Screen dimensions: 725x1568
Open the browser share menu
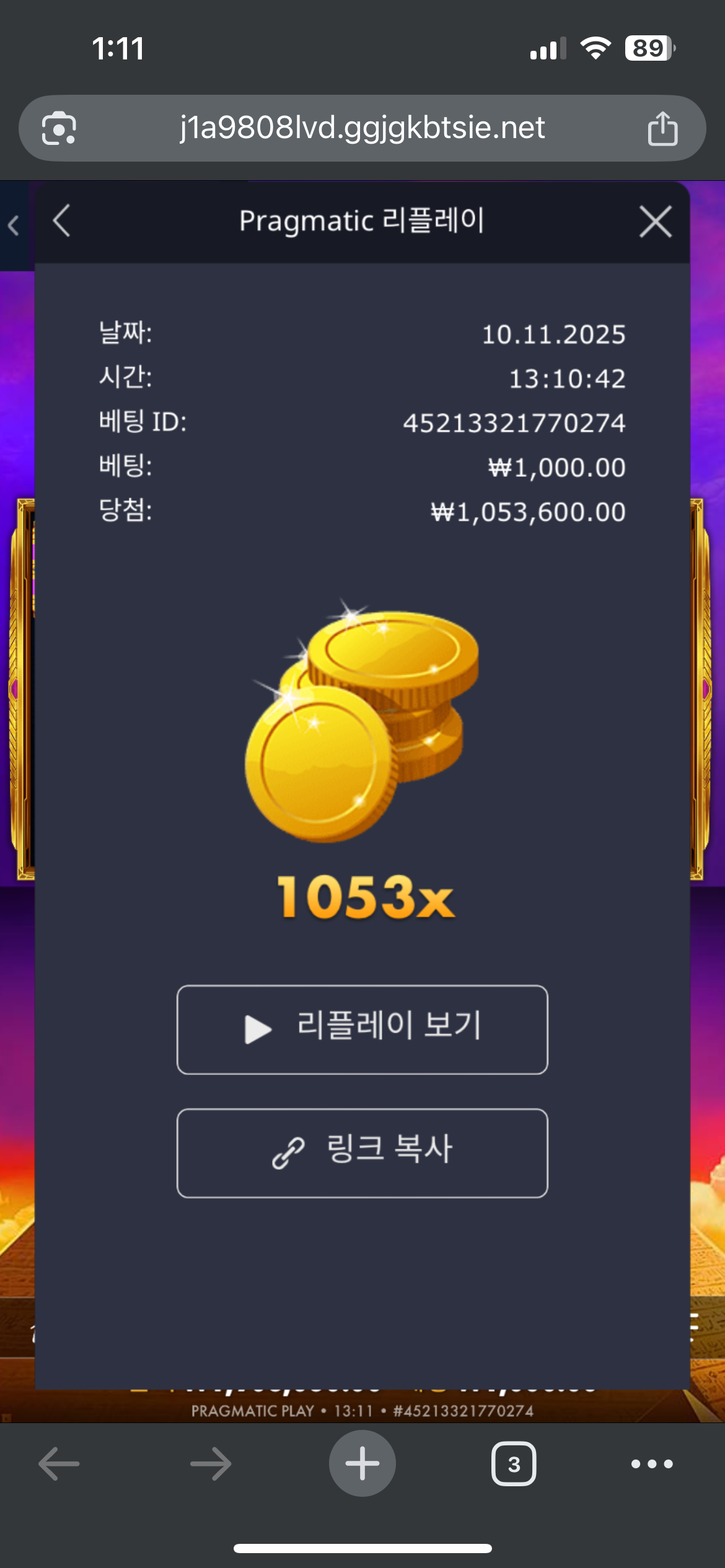click(662, 128)
